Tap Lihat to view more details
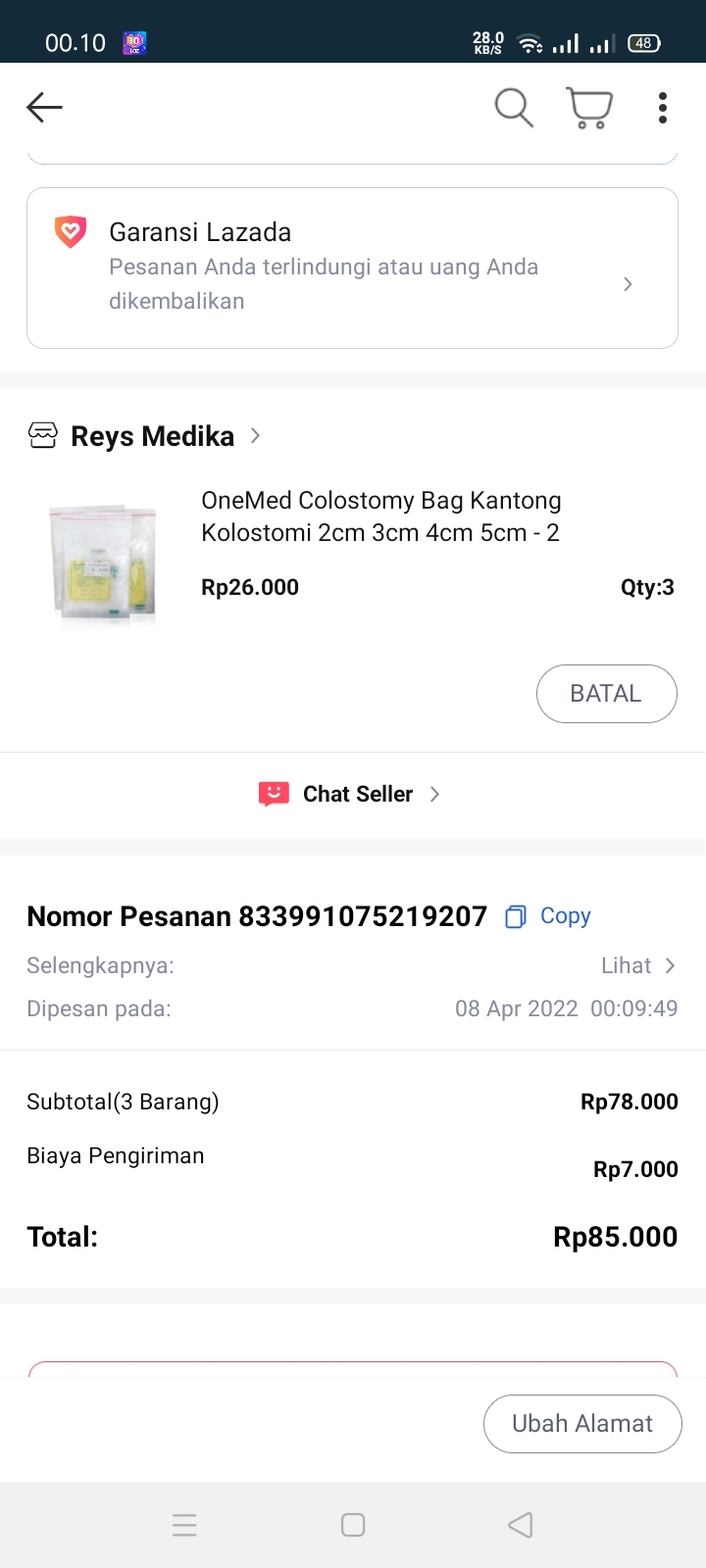This screenshot has width=706, height=1568. [x=638, y=966]
